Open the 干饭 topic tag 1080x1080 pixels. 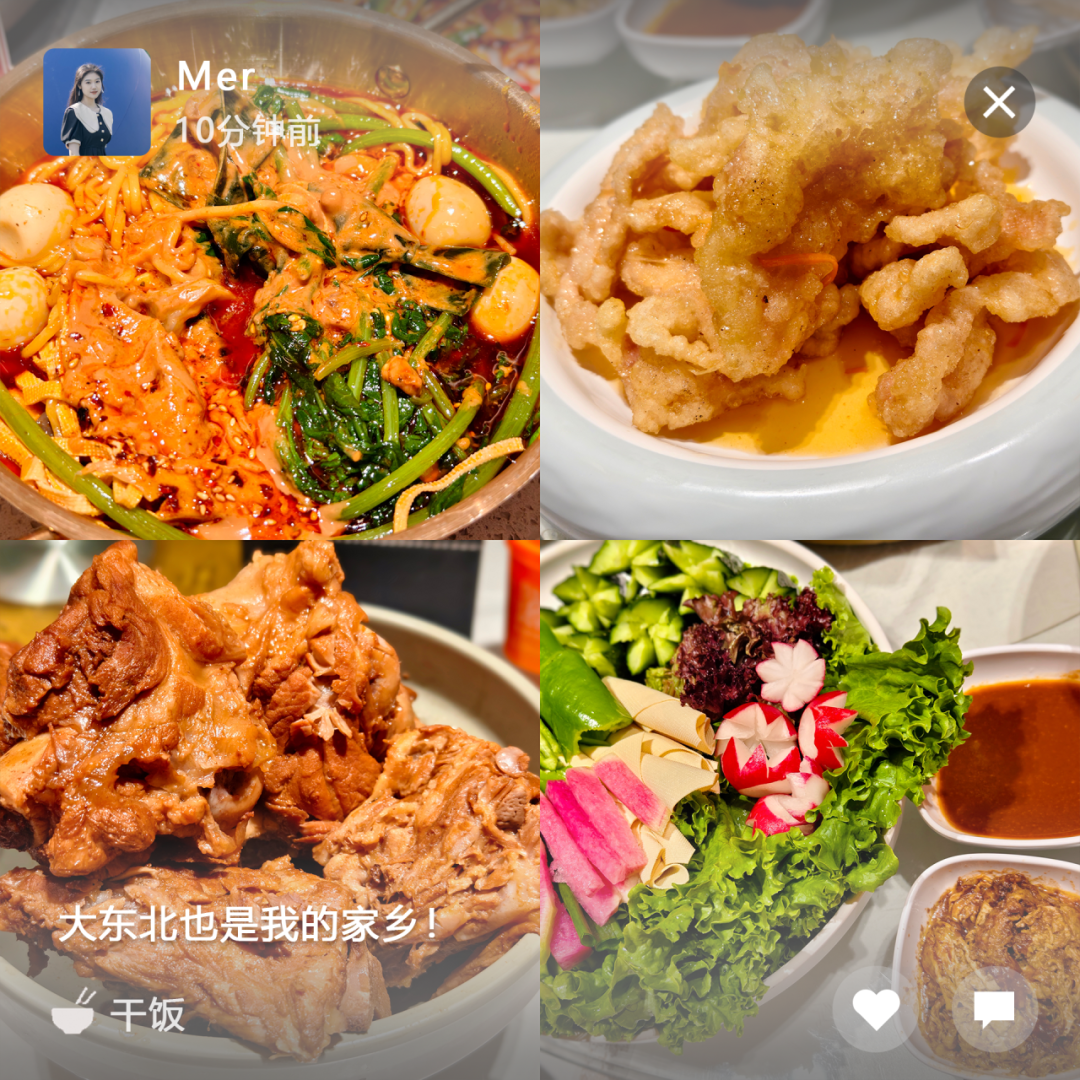click(x=120, y=1013)
